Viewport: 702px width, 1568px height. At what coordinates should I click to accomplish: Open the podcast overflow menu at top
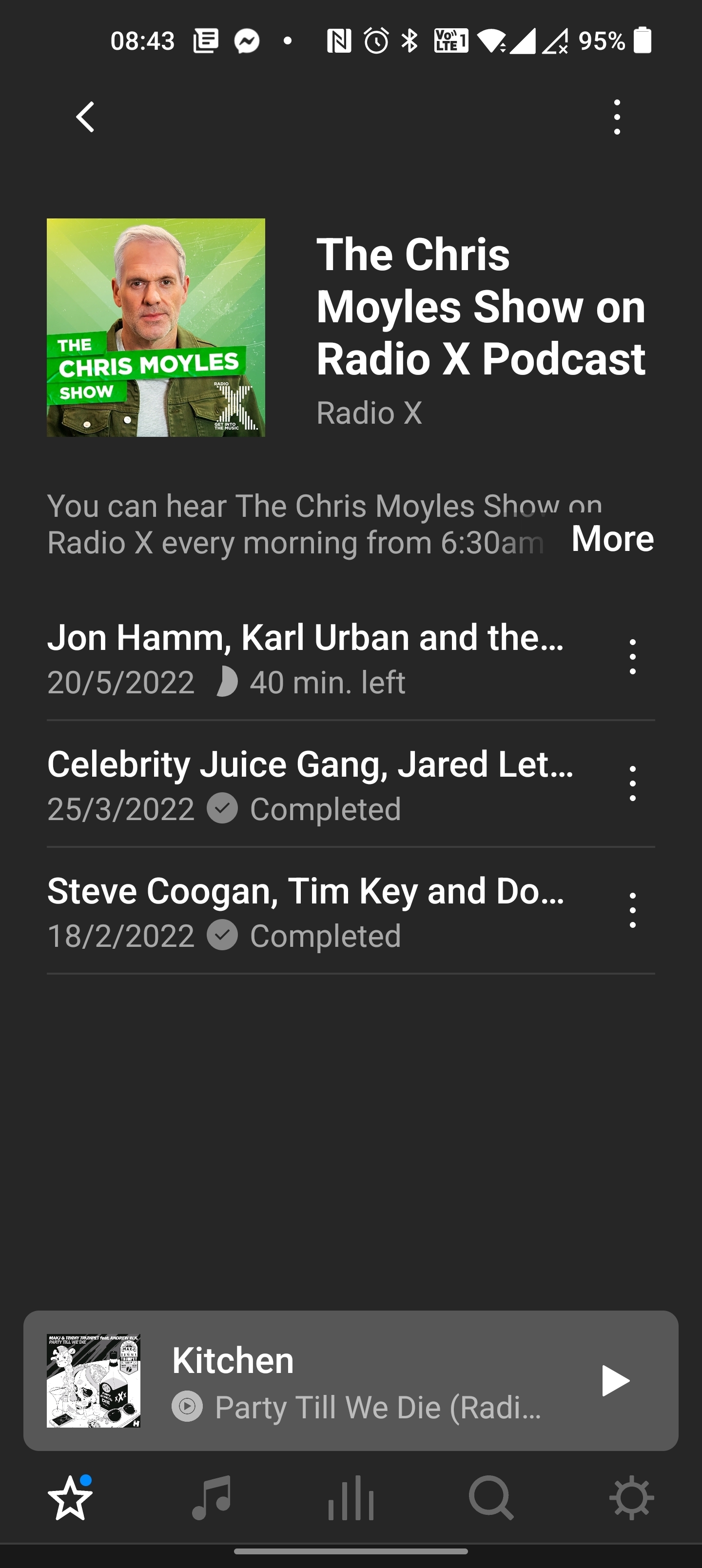point(617,117)
